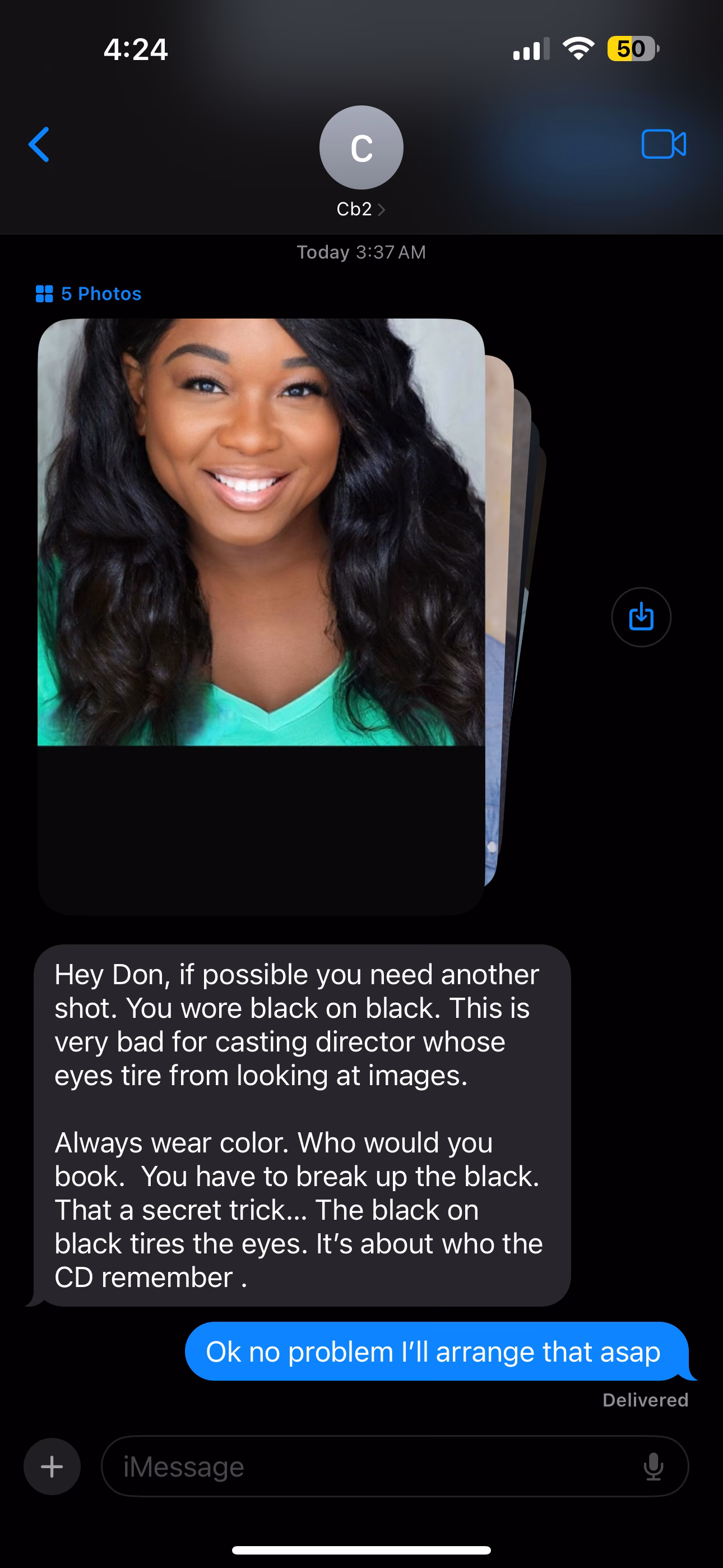Open the plus apps menu
Image resolution: width=723 pixels, height=1568 pixels.
[x=52, y=1466]
